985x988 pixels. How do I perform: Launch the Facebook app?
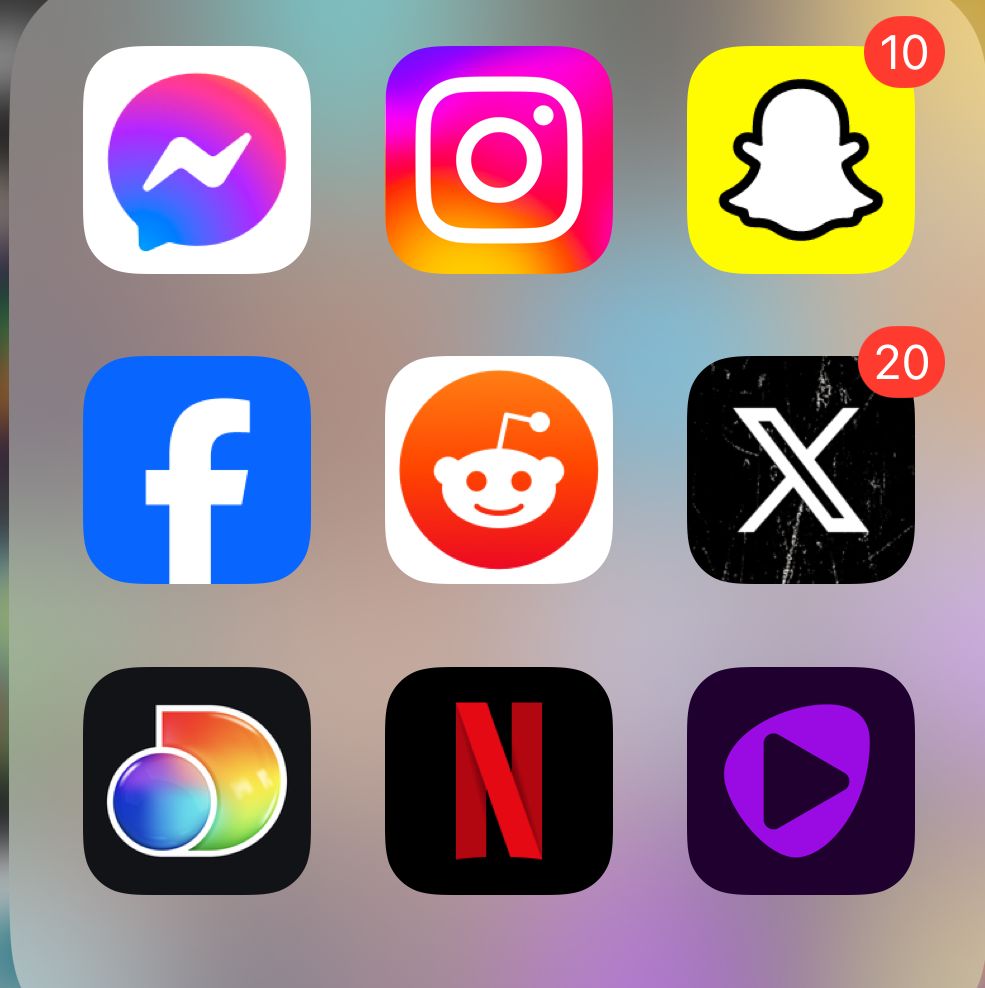coord(197,470)
